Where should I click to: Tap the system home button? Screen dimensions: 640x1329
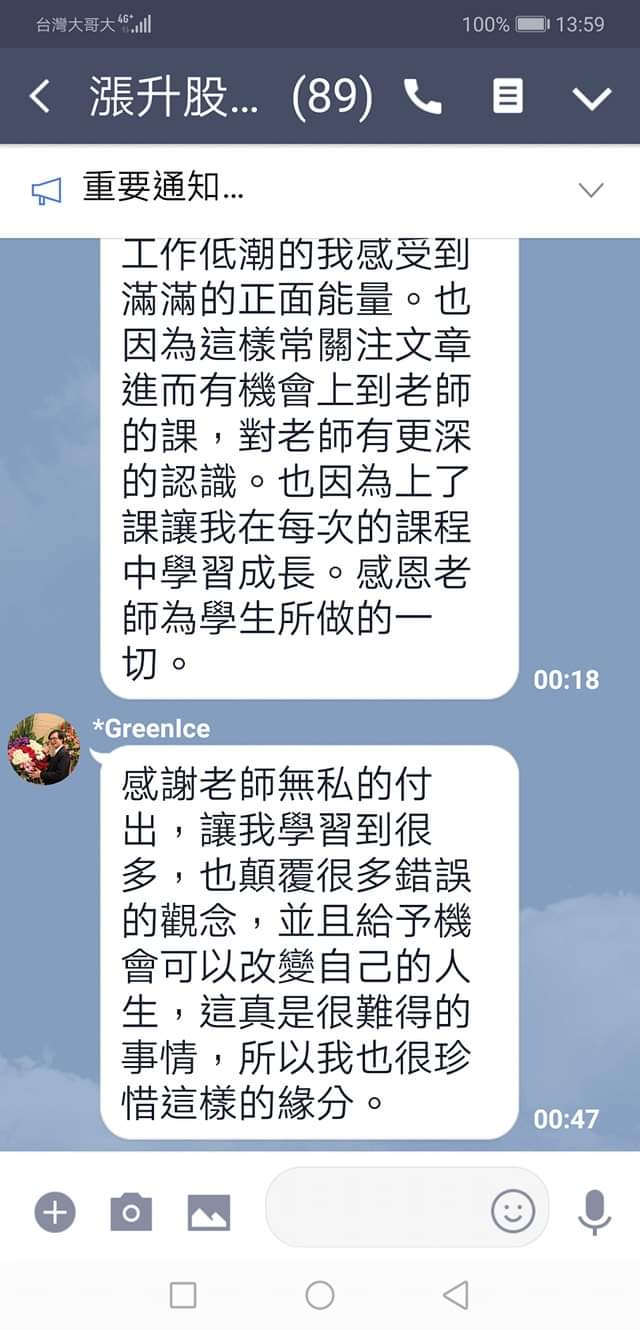pos(320,1295)
